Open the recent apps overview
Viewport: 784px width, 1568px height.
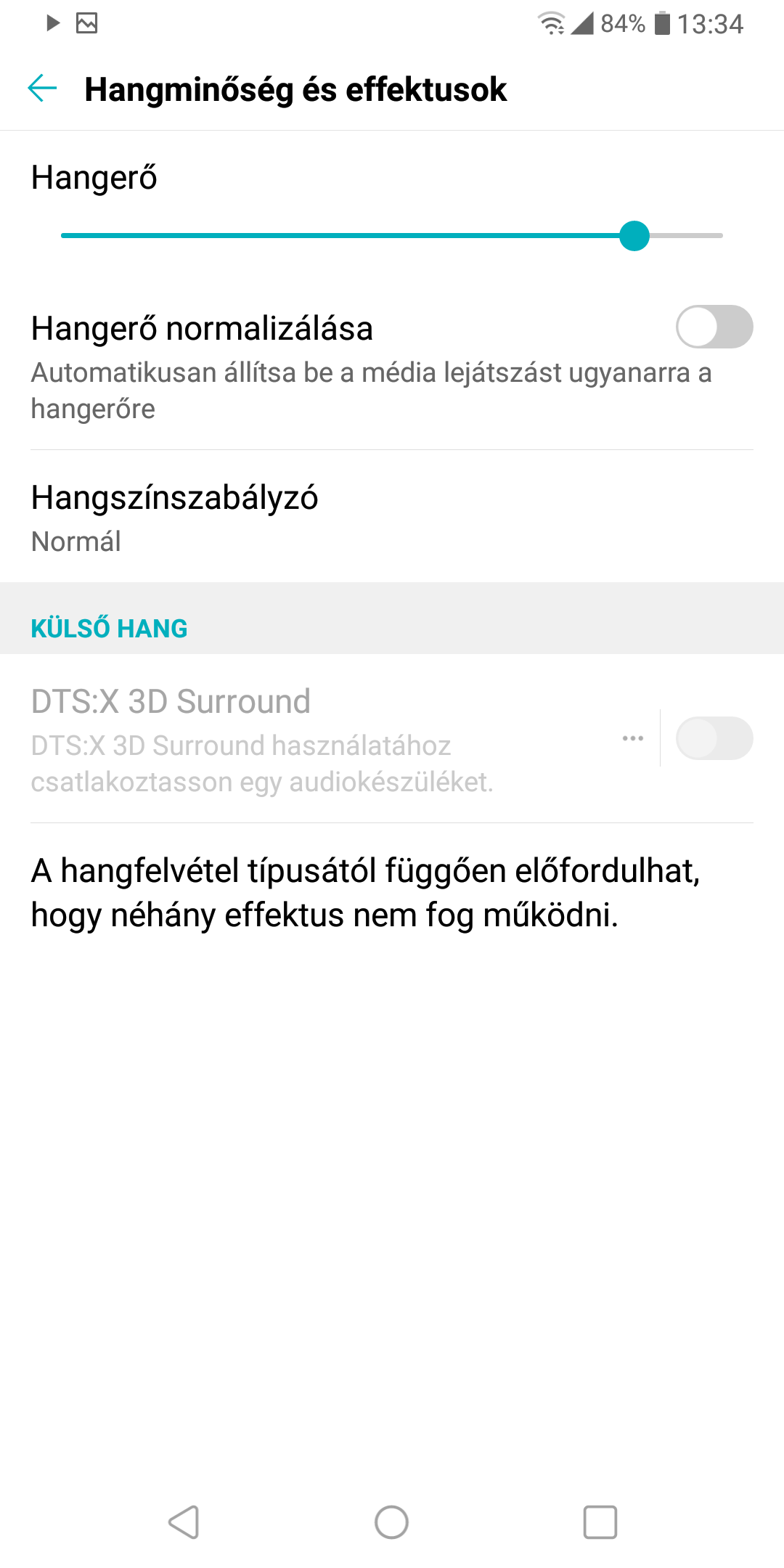(x=600, y=1522)
